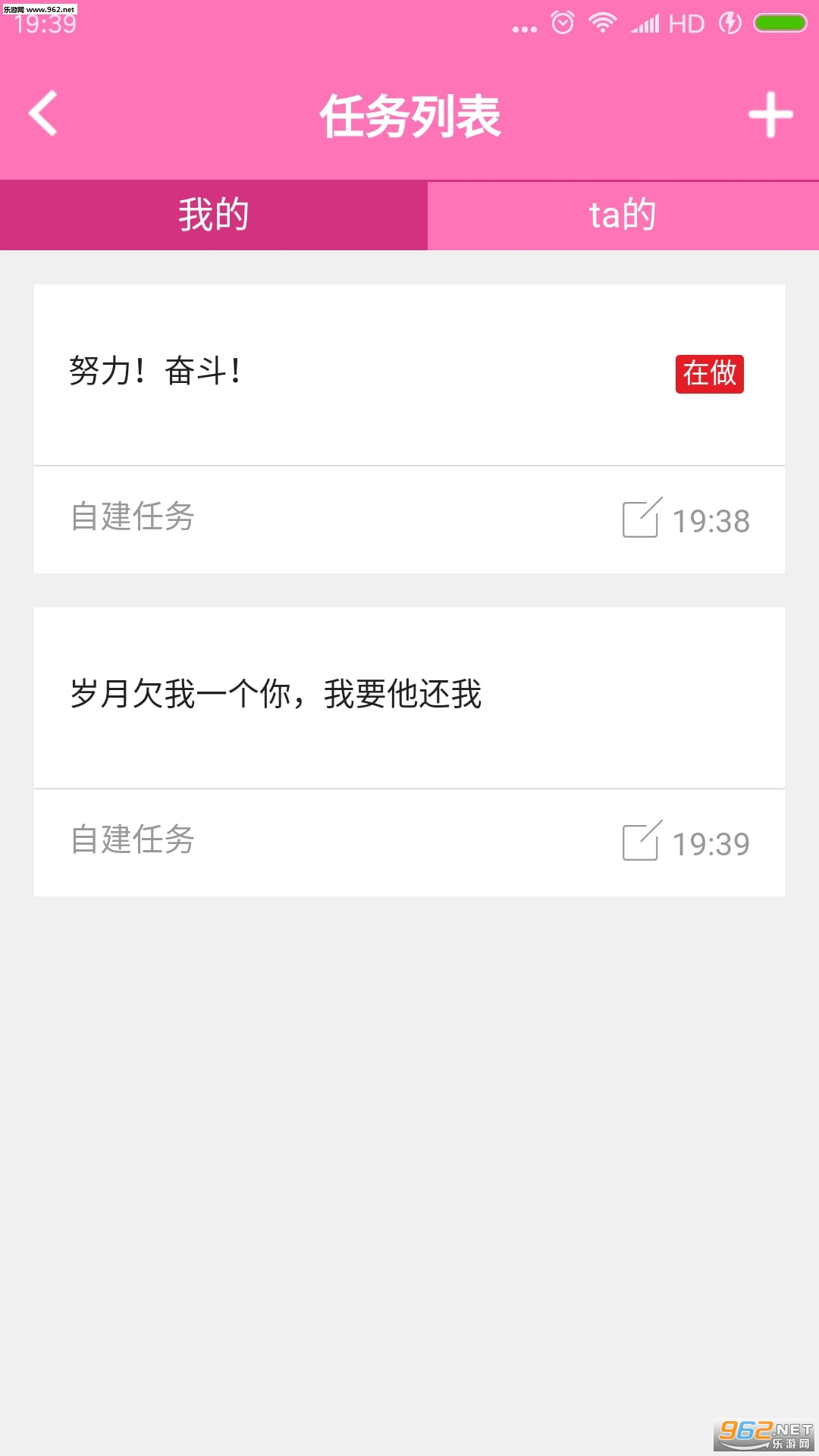
Task: Tap the 在做 status badge
Action: (709, 374)
